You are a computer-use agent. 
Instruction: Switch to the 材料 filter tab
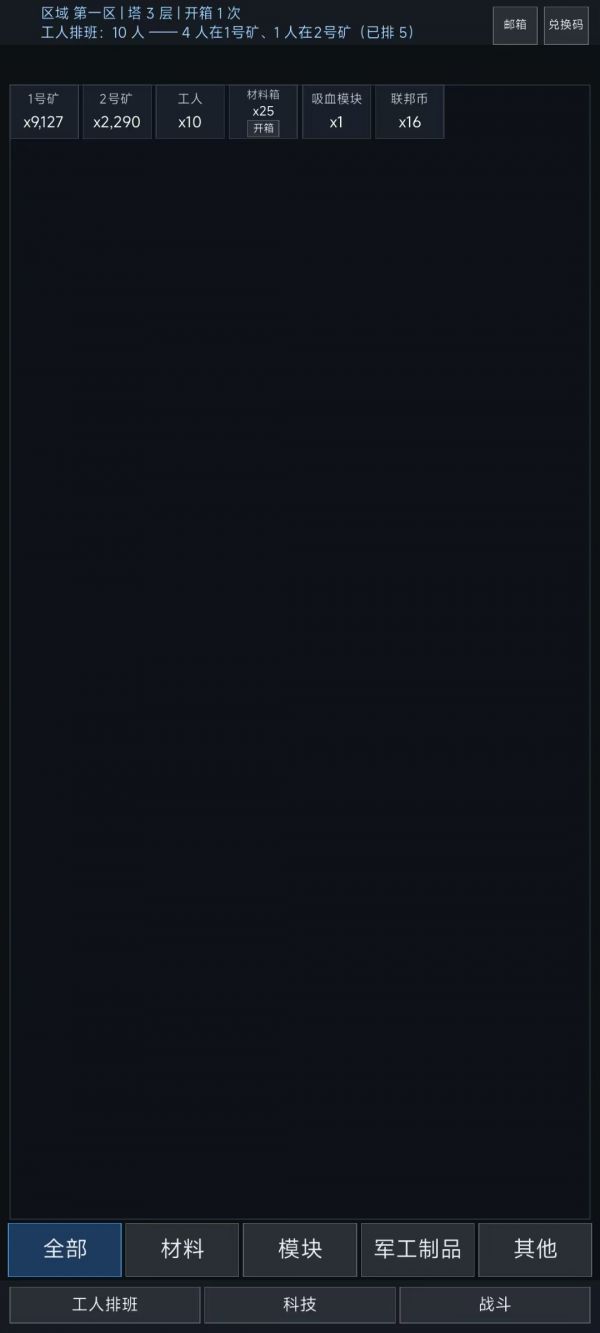[182, 1249]
